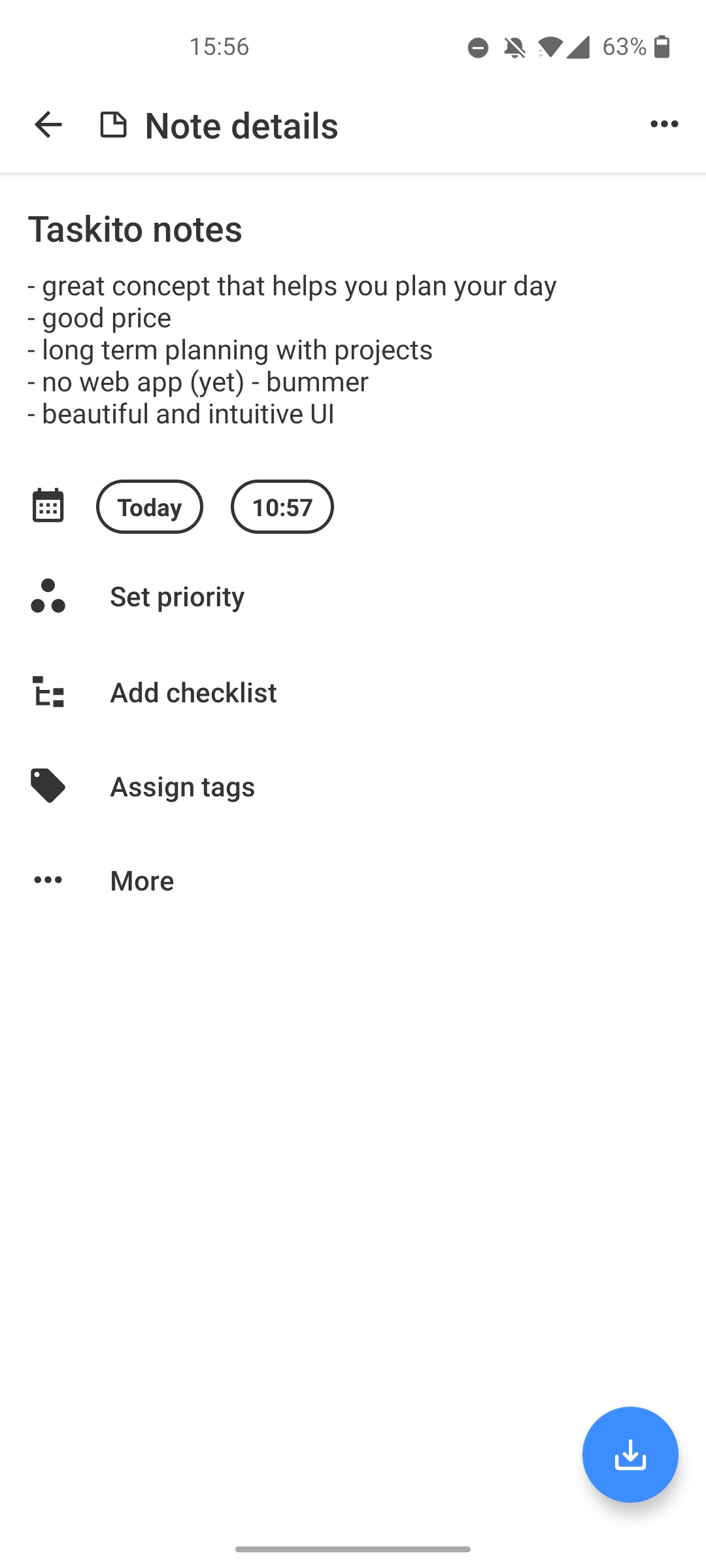
Task: Click the three-dot icon next to More
Action: pos(48,880)
